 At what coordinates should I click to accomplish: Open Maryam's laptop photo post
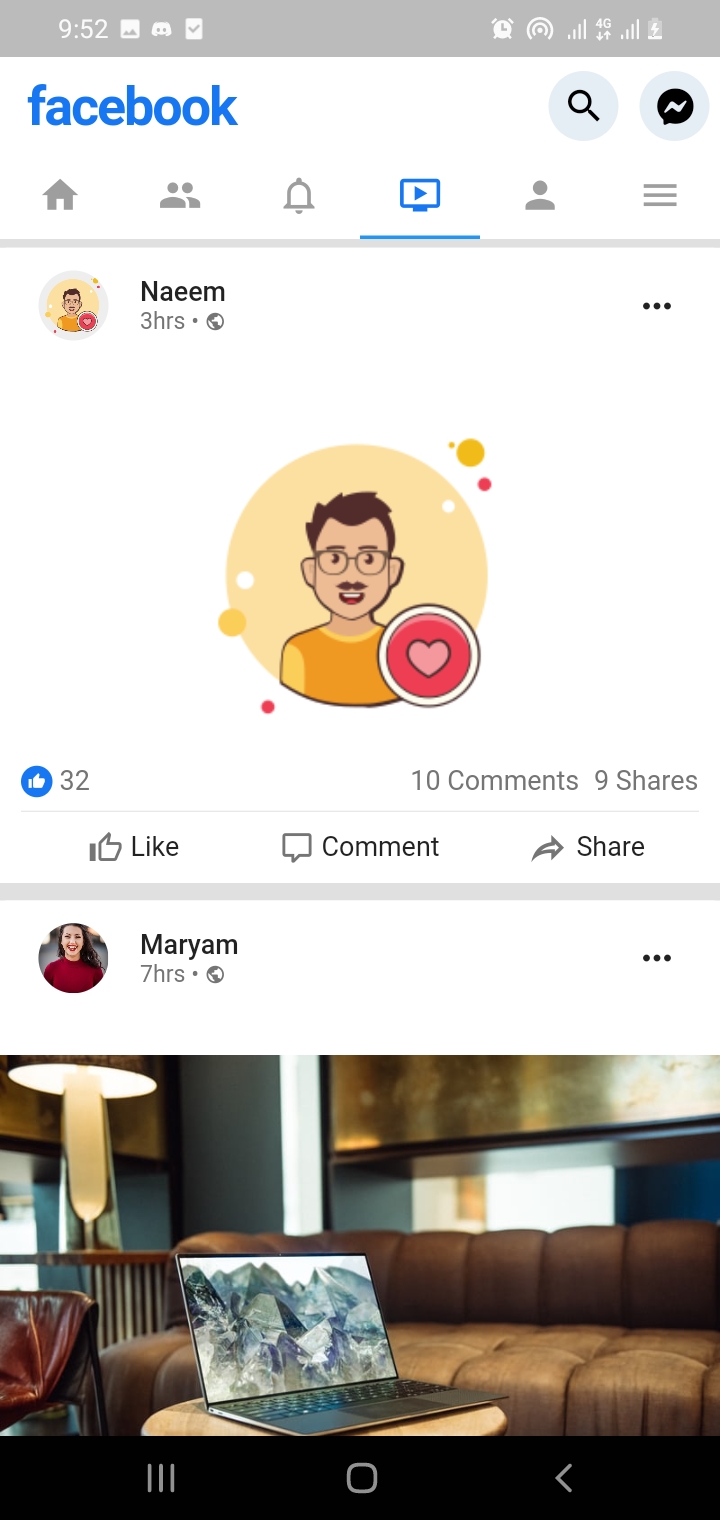click(x=360, y=1245)
